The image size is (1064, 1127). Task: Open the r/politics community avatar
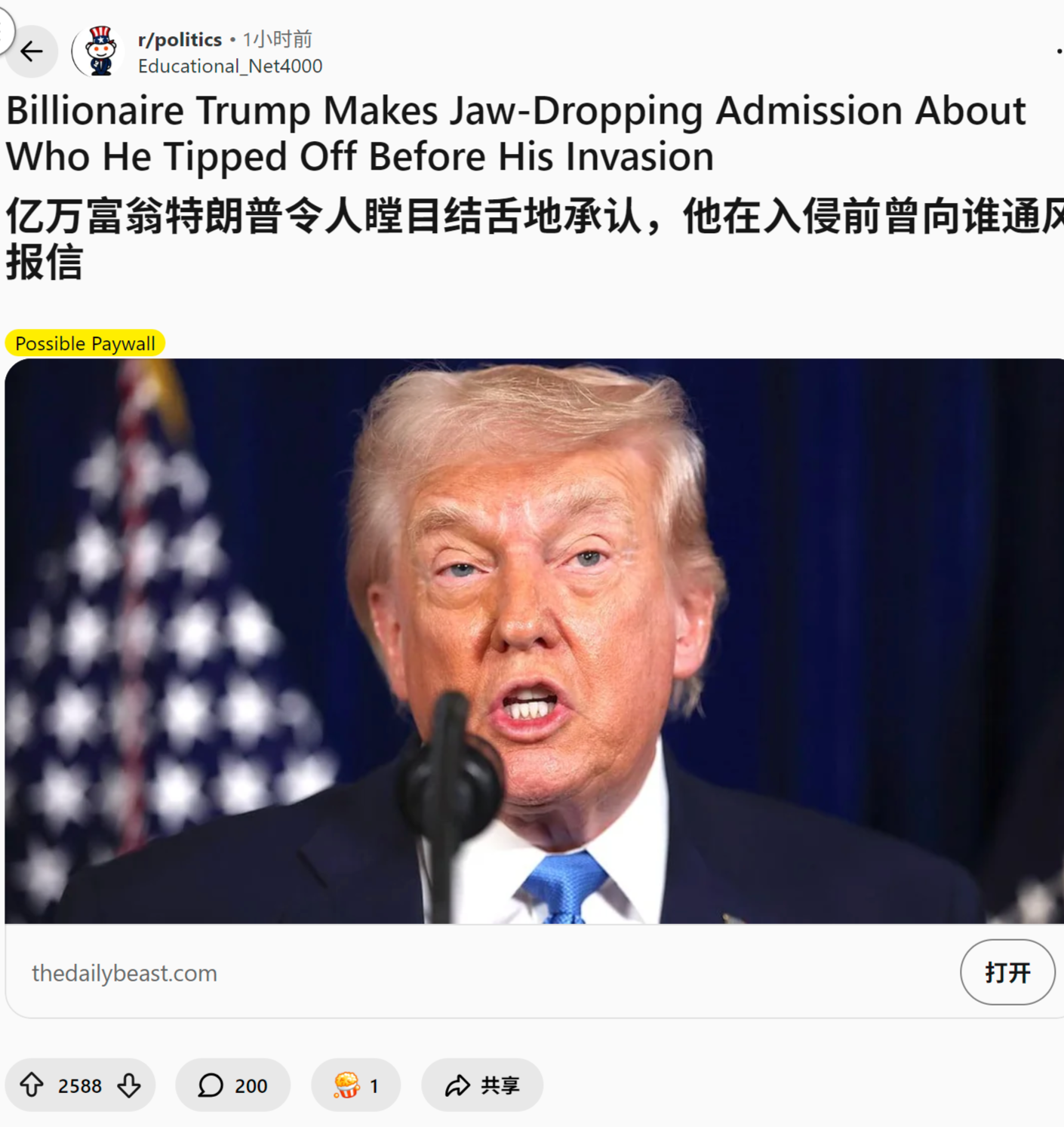[x=100, y=51]
